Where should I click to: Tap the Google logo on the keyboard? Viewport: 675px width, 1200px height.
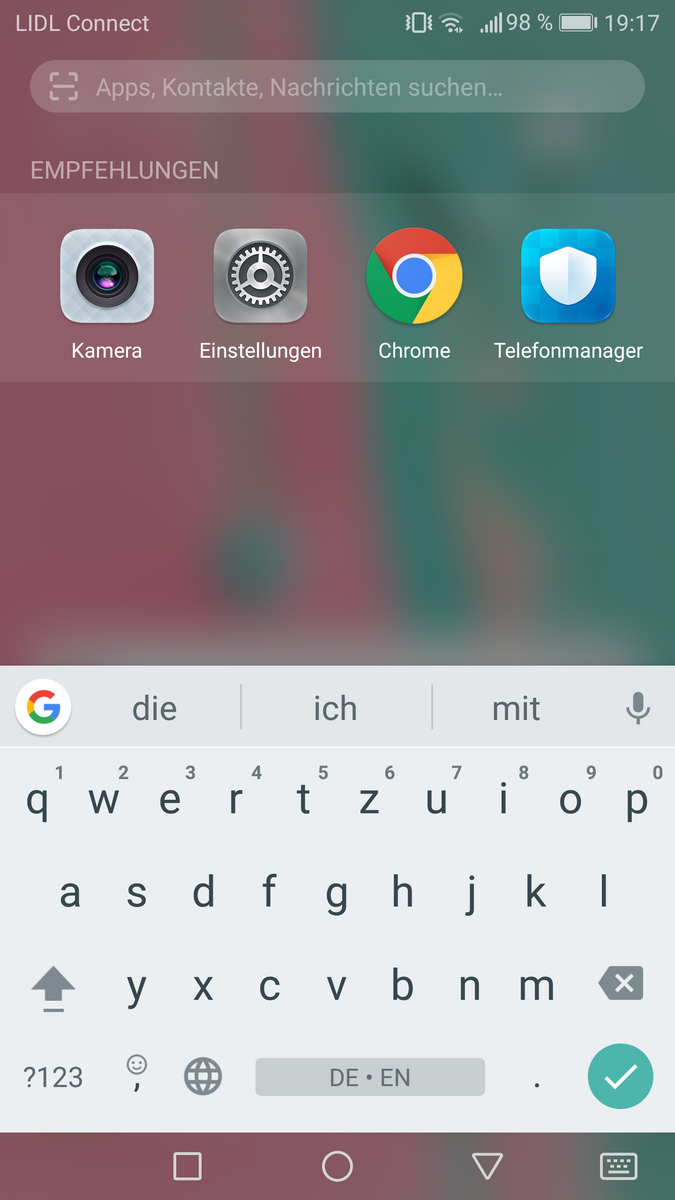[43, 708]
